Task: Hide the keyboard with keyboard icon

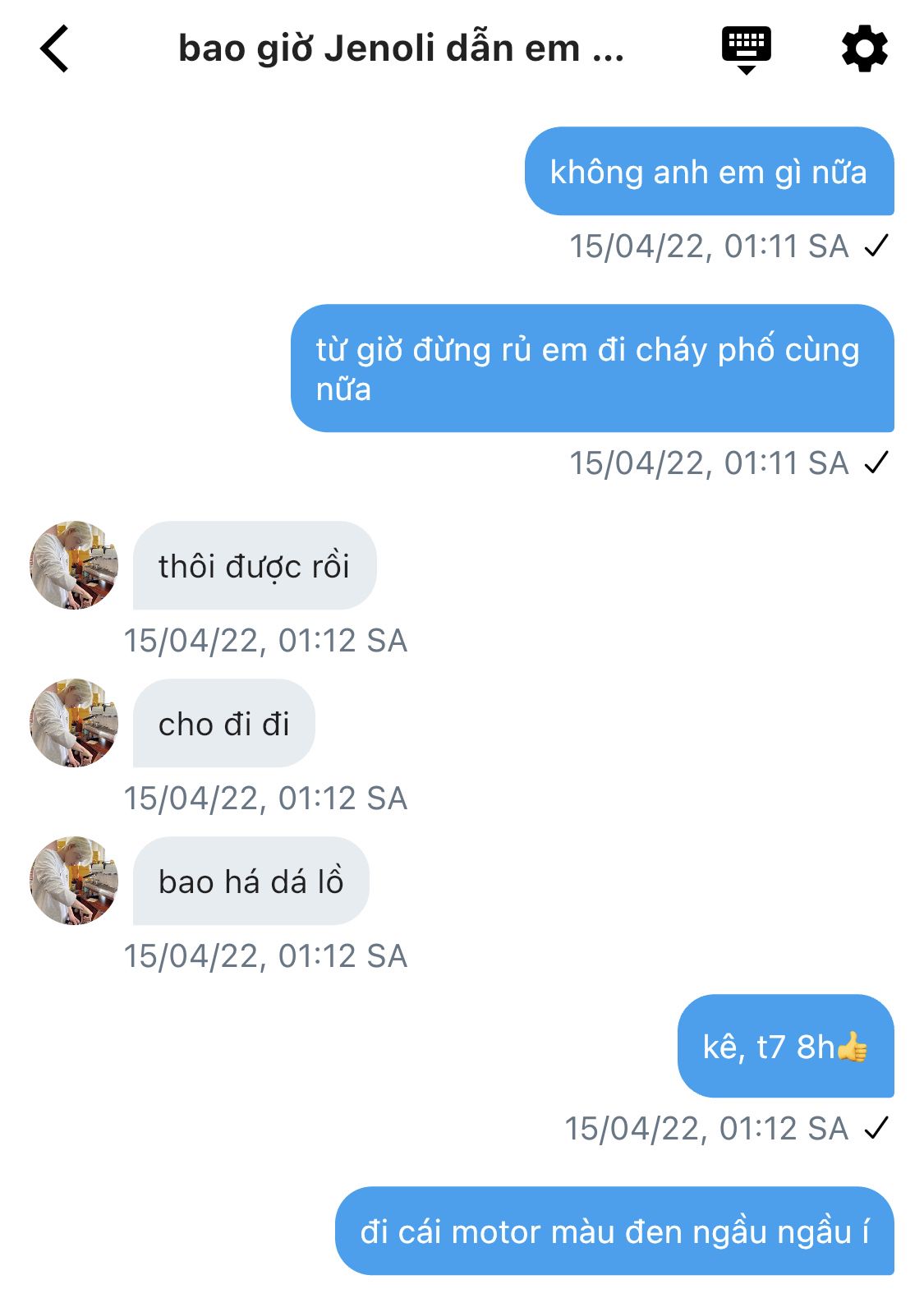Action: click(x=746, y=49)
